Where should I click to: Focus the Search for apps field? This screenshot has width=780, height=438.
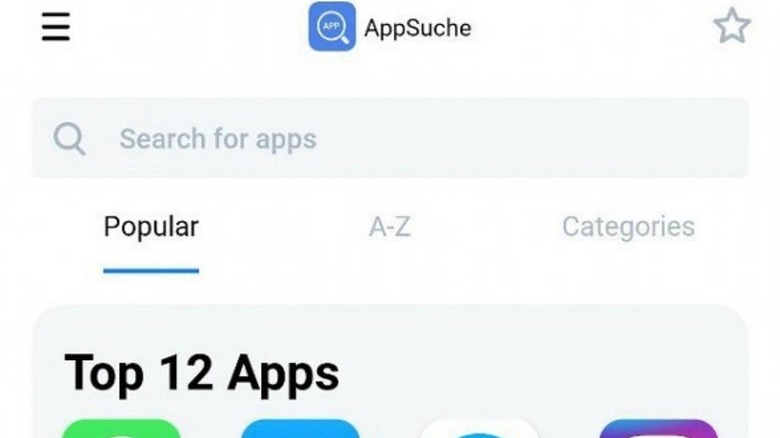pos(390,139)
